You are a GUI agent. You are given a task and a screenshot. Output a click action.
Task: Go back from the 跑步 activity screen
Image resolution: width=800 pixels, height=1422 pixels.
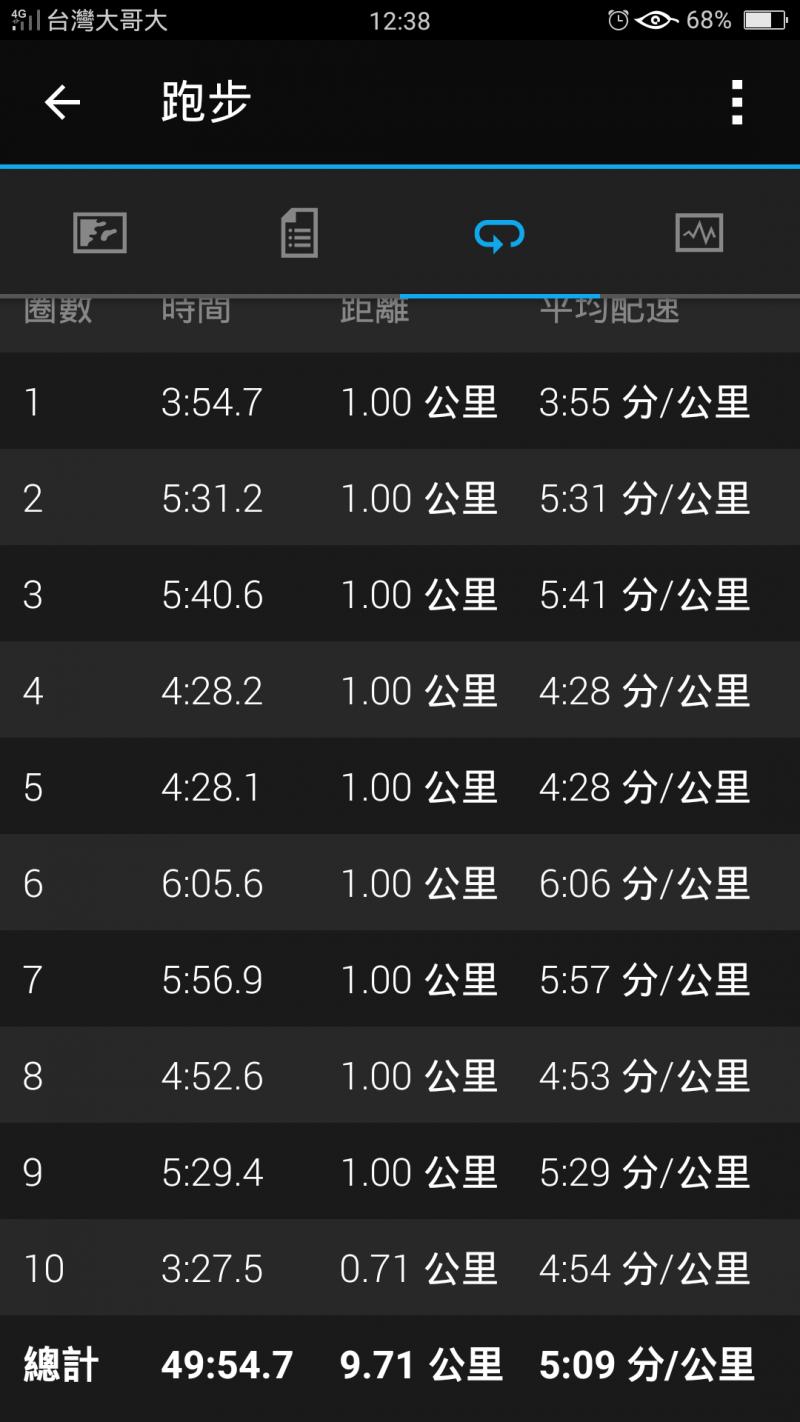click(62, 102)
